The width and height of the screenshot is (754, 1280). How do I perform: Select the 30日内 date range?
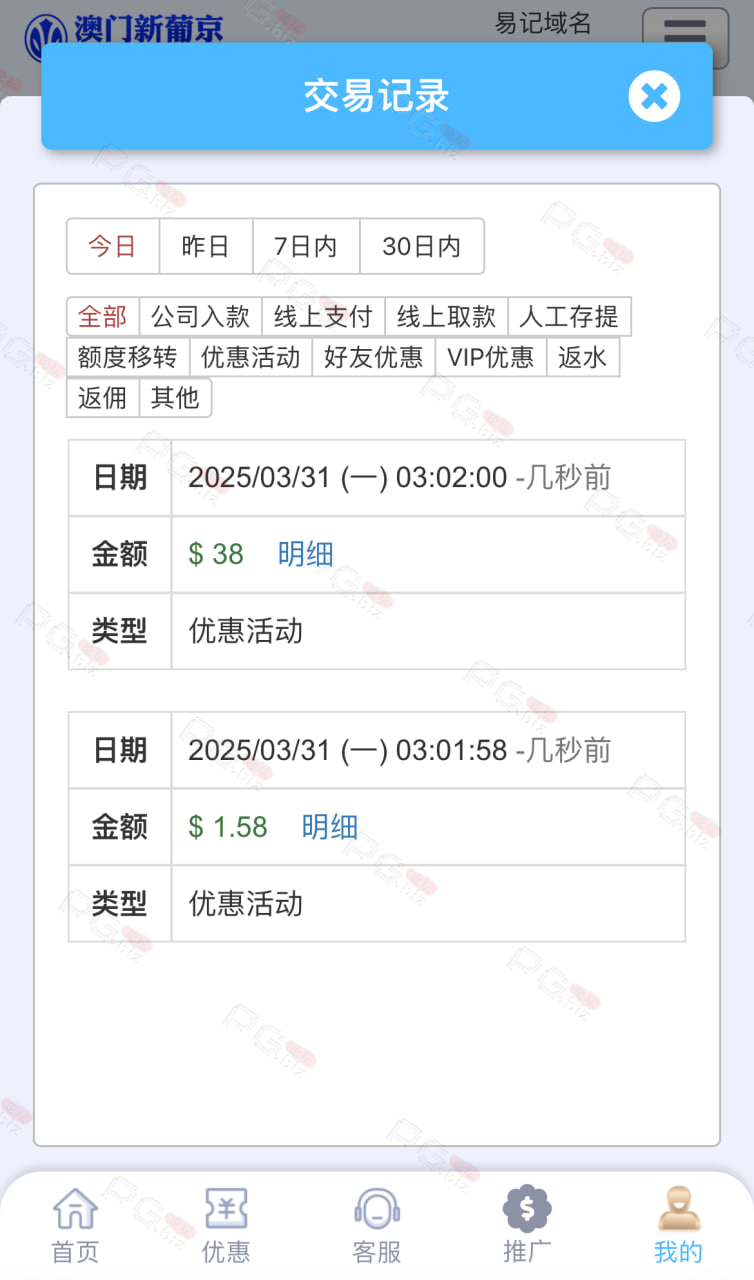pyautogui.click(x=422, y=246)
